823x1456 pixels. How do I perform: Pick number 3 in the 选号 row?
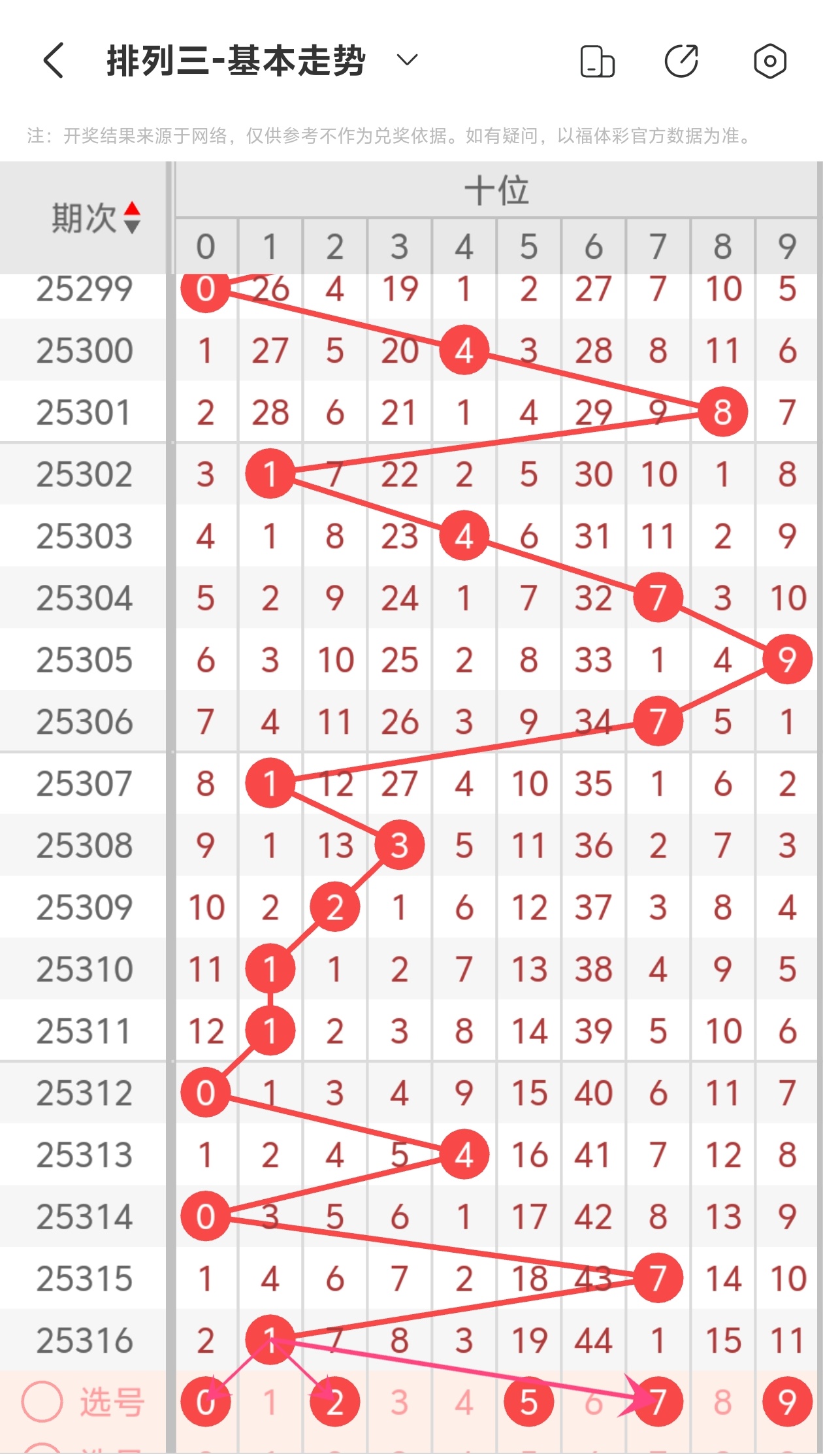click(x=399, y=1402)
